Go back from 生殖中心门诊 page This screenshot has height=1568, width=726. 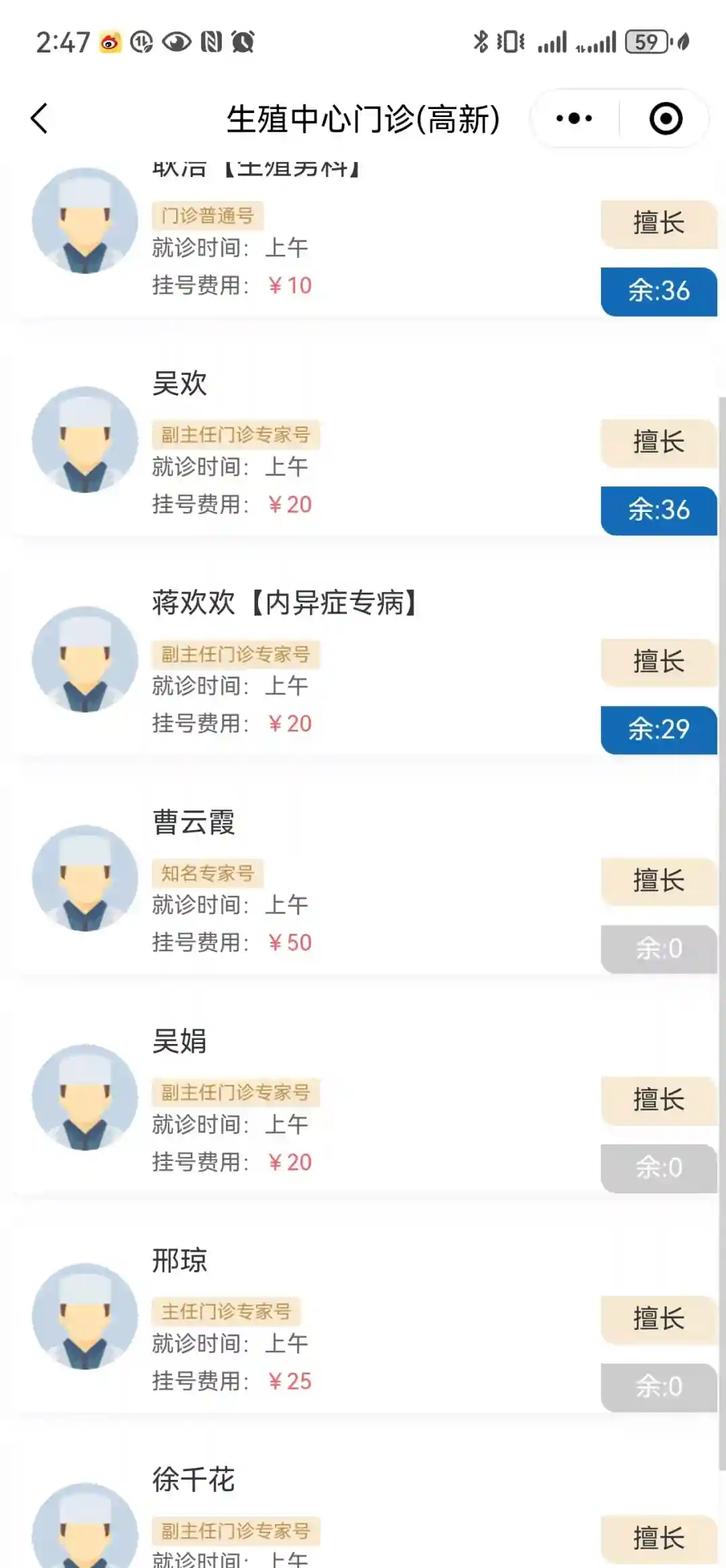click(x=40, y=119)
